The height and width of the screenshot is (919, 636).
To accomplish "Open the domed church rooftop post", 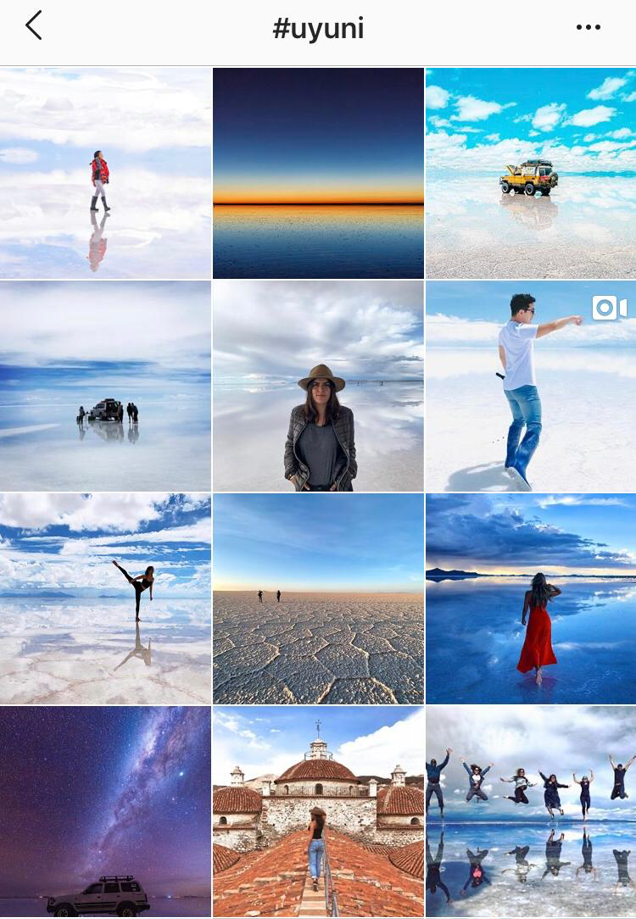I will point(318,812).
